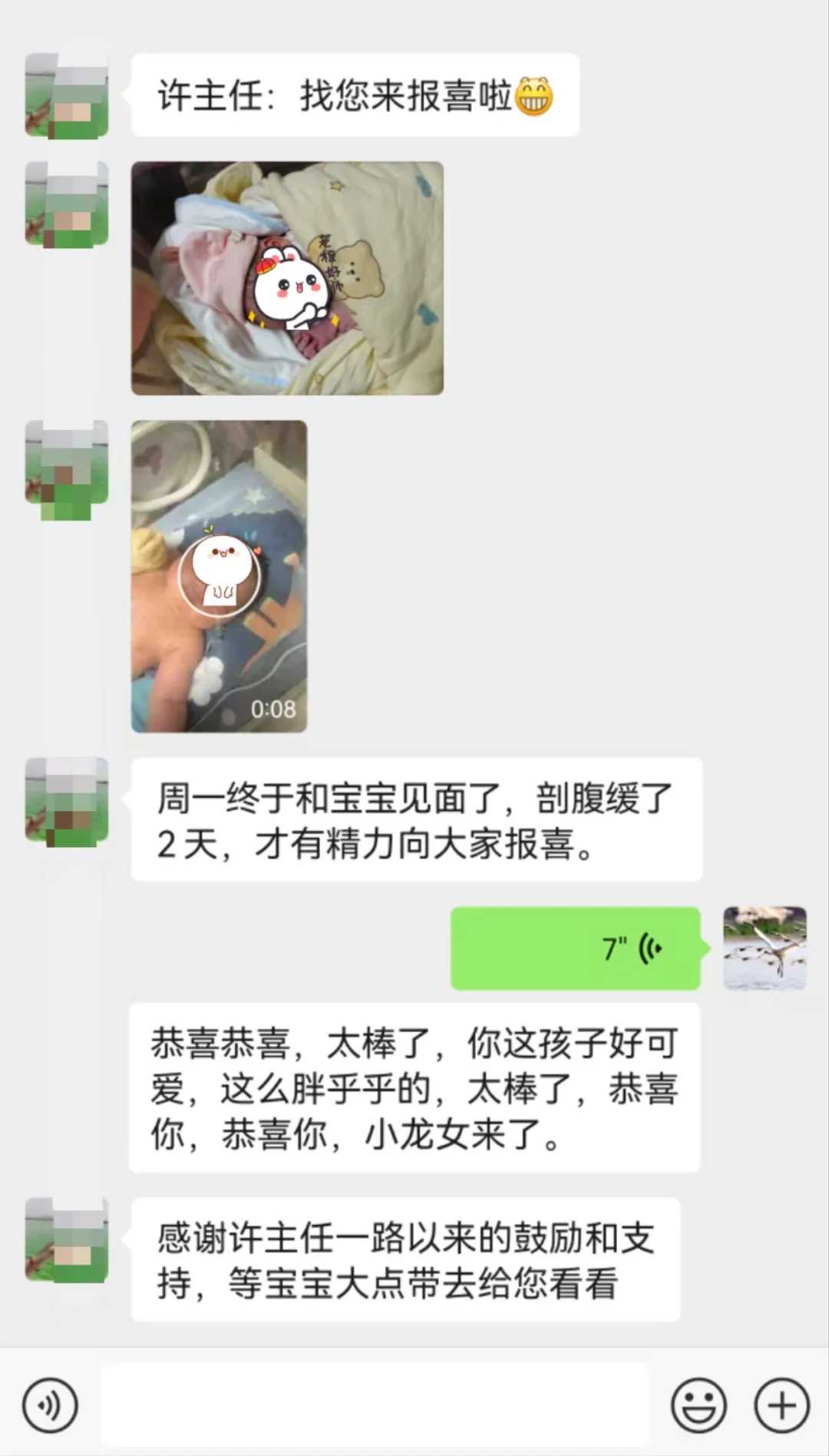Tap avatar next to the video message
The image size is (829, 1456).
[65, 468]
